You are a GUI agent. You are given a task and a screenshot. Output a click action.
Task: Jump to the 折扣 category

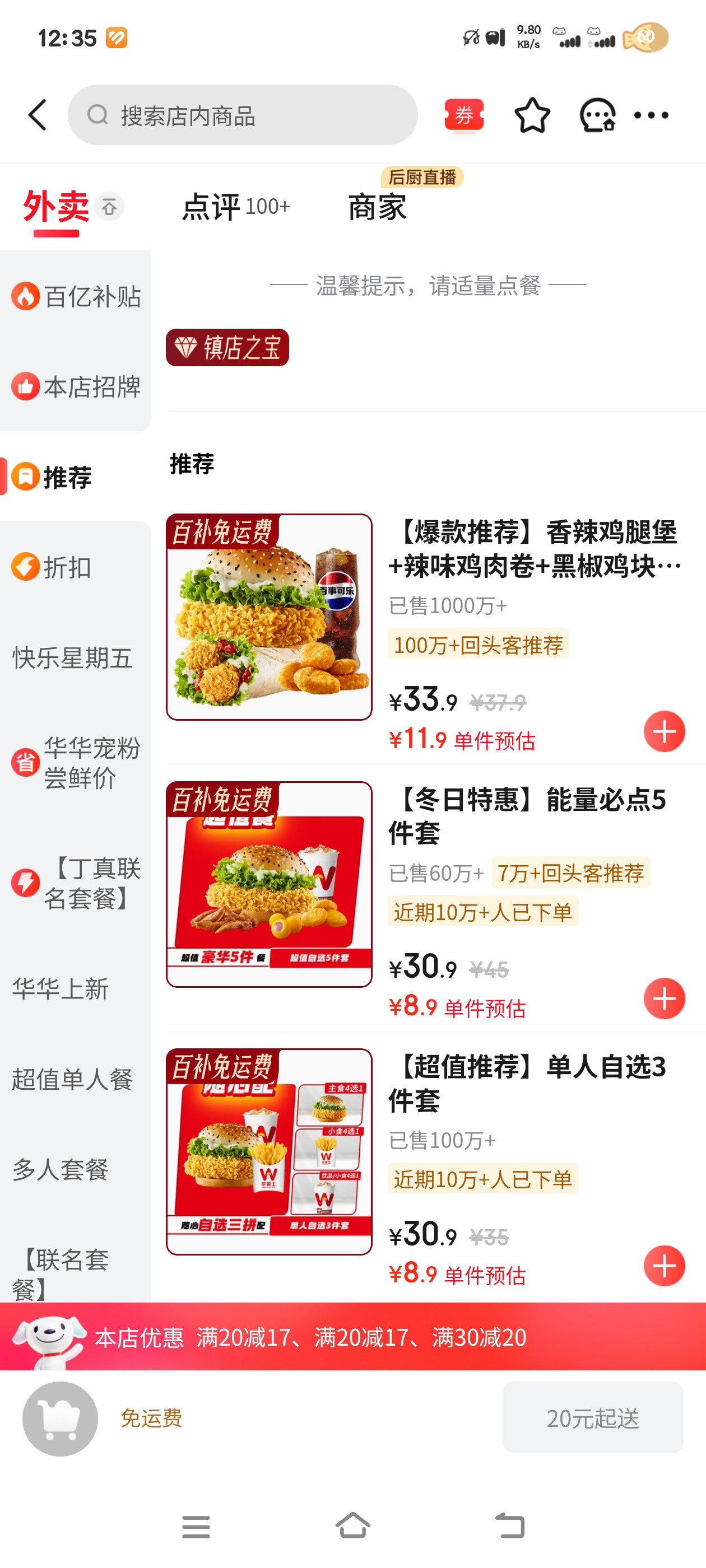click(67, 567)
